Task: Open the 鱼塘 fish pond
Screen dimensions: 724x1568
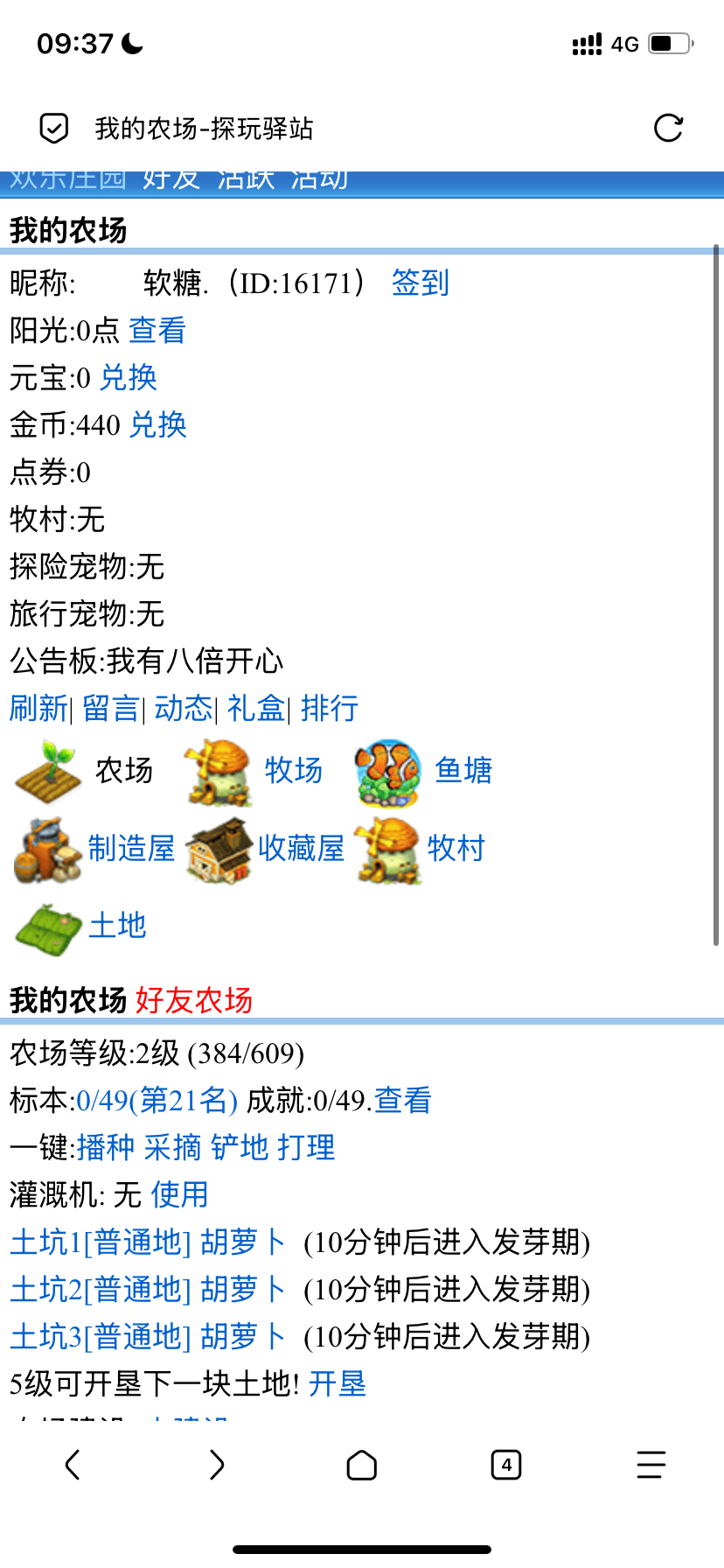Action: click(463, 770)
